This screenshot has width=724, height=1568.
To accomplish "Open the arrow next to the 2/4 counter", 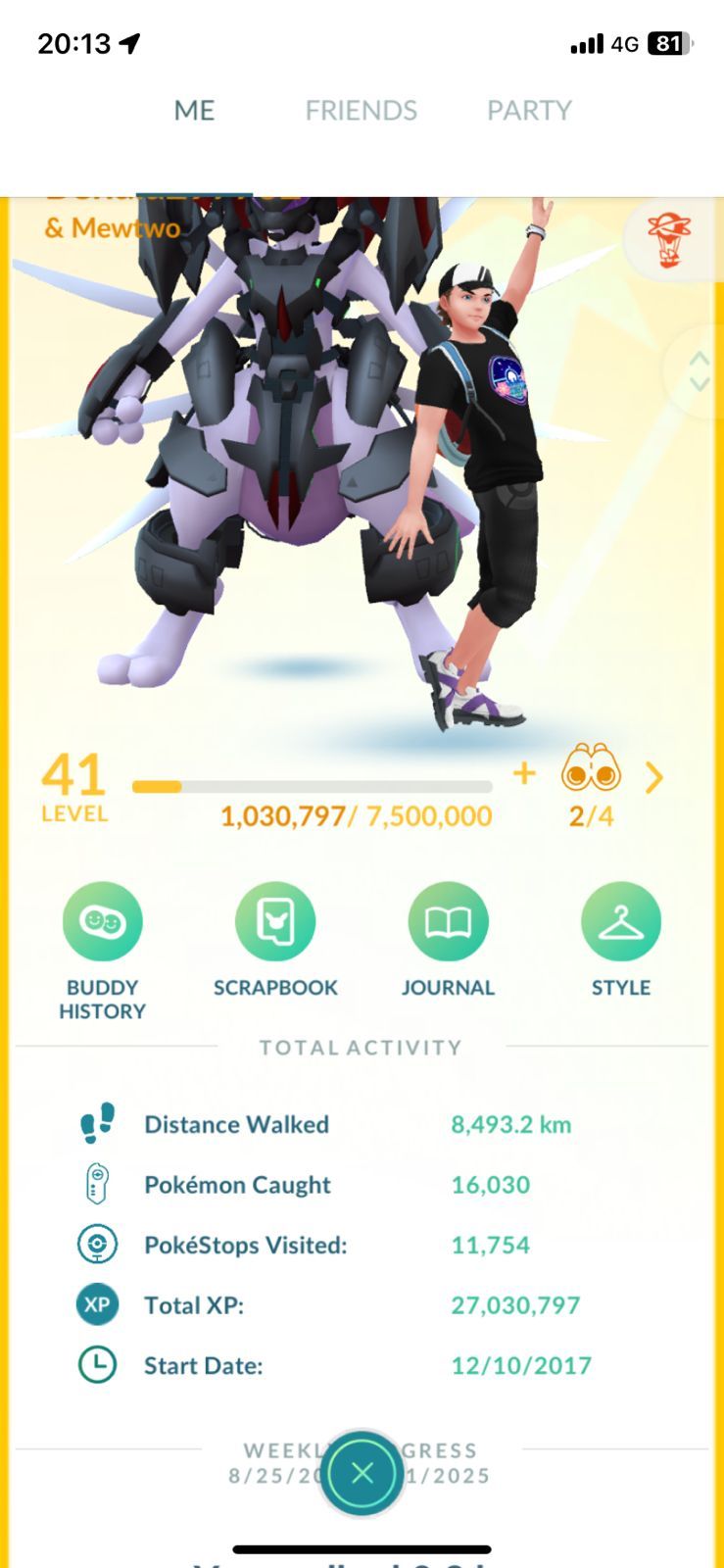I will [x=654, y=778].
